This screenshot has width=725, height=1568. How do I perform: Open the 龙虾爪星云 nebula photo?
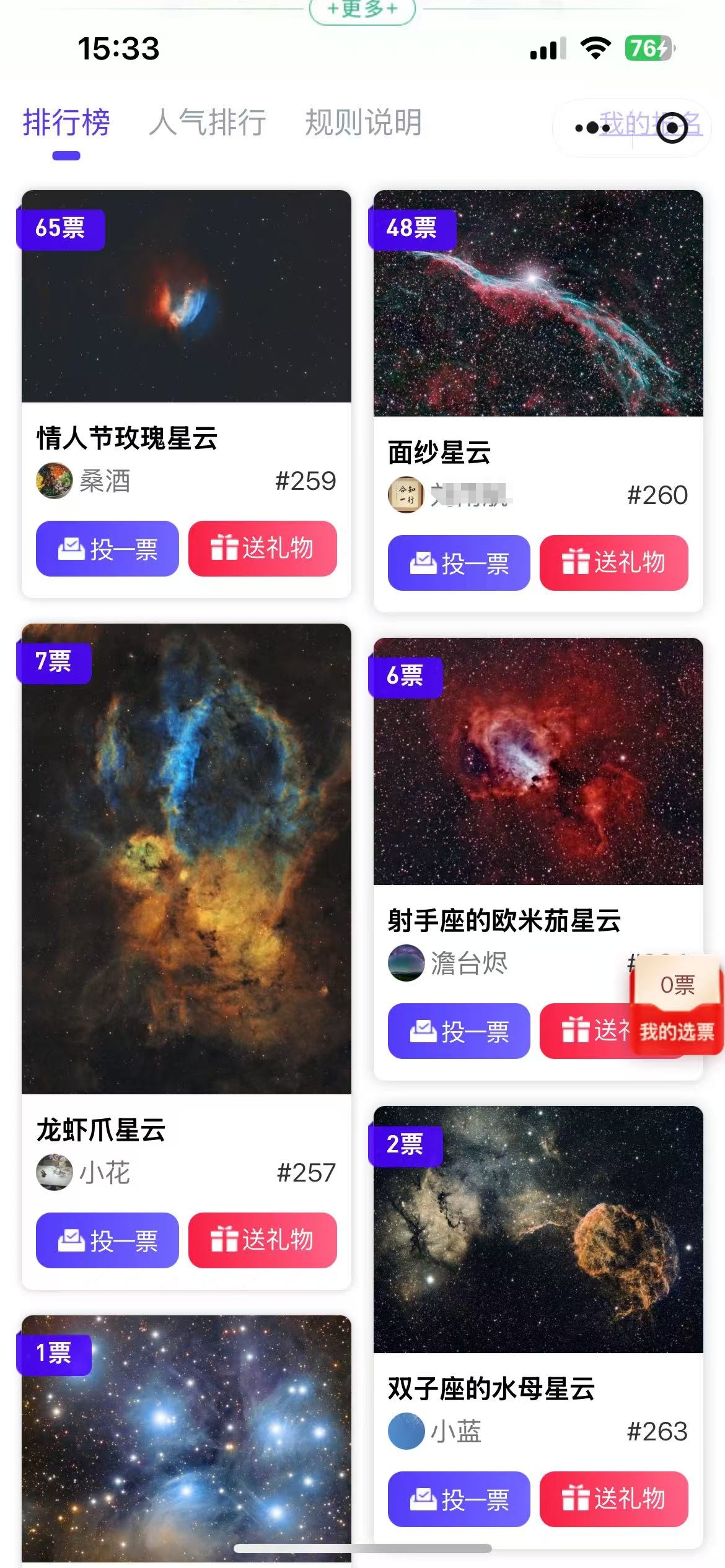(186, 867)
